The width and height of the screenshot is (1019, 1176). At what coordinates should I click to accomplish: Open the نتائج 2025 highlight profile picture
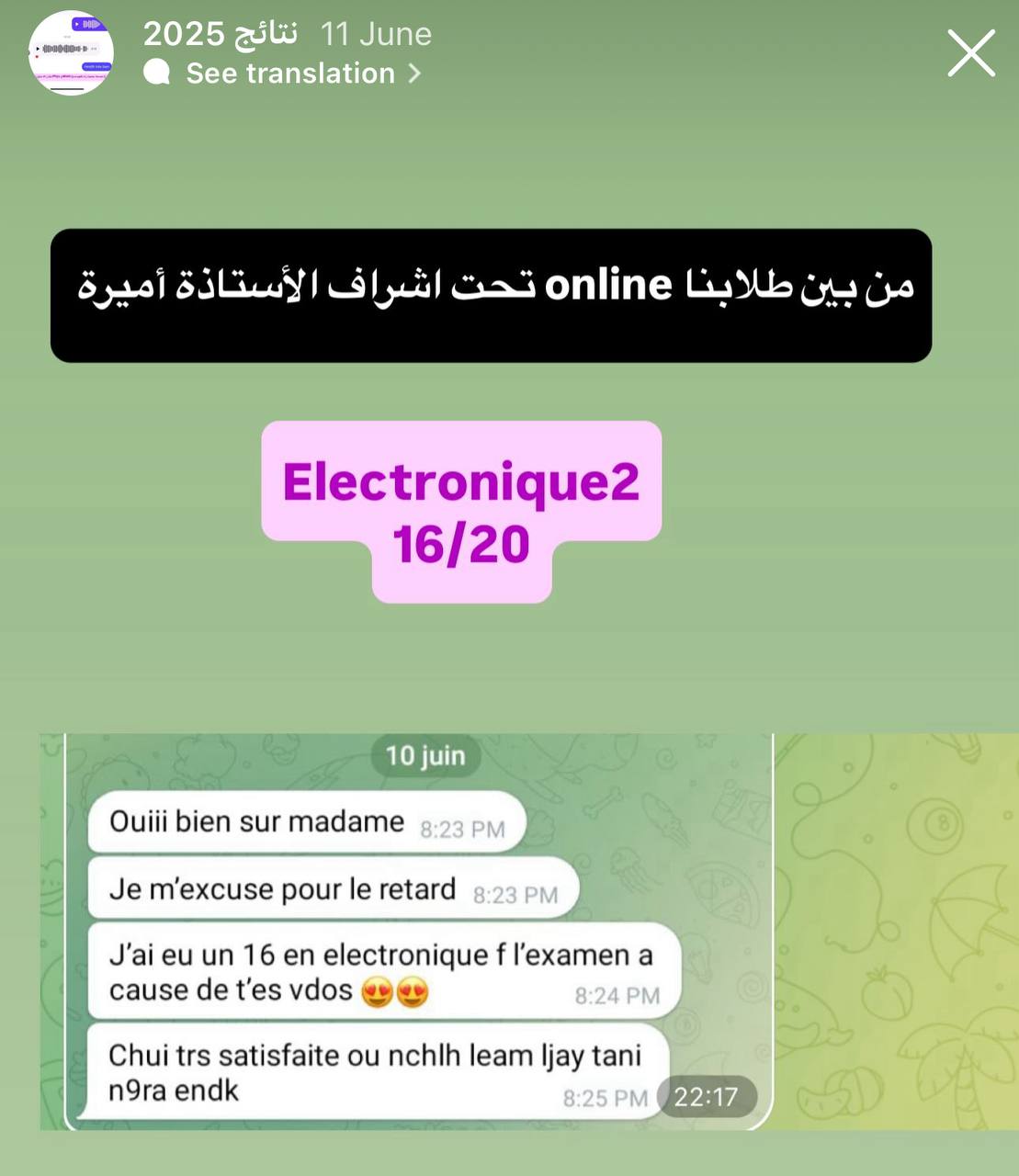(x=72, y=53)
